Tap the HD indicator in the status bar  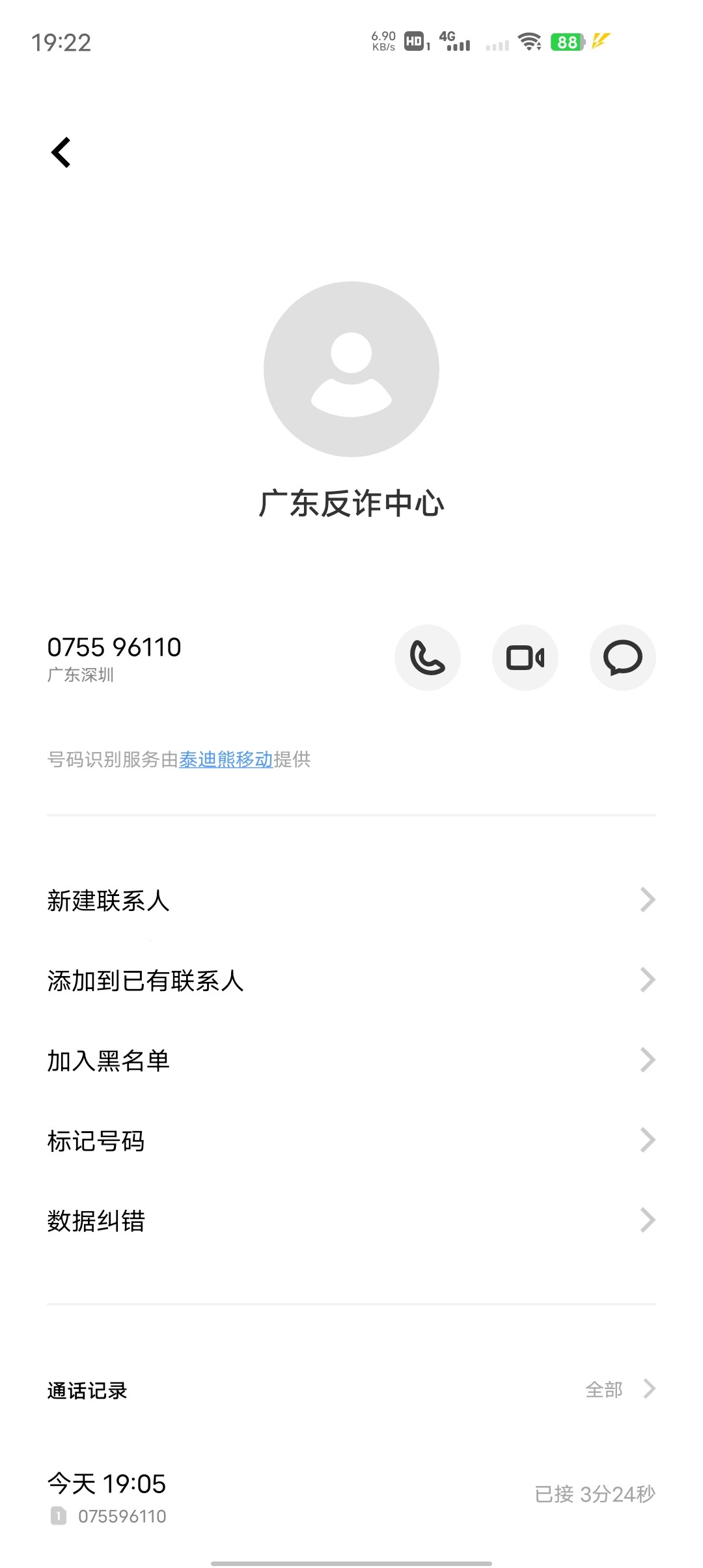click(414, 41)
